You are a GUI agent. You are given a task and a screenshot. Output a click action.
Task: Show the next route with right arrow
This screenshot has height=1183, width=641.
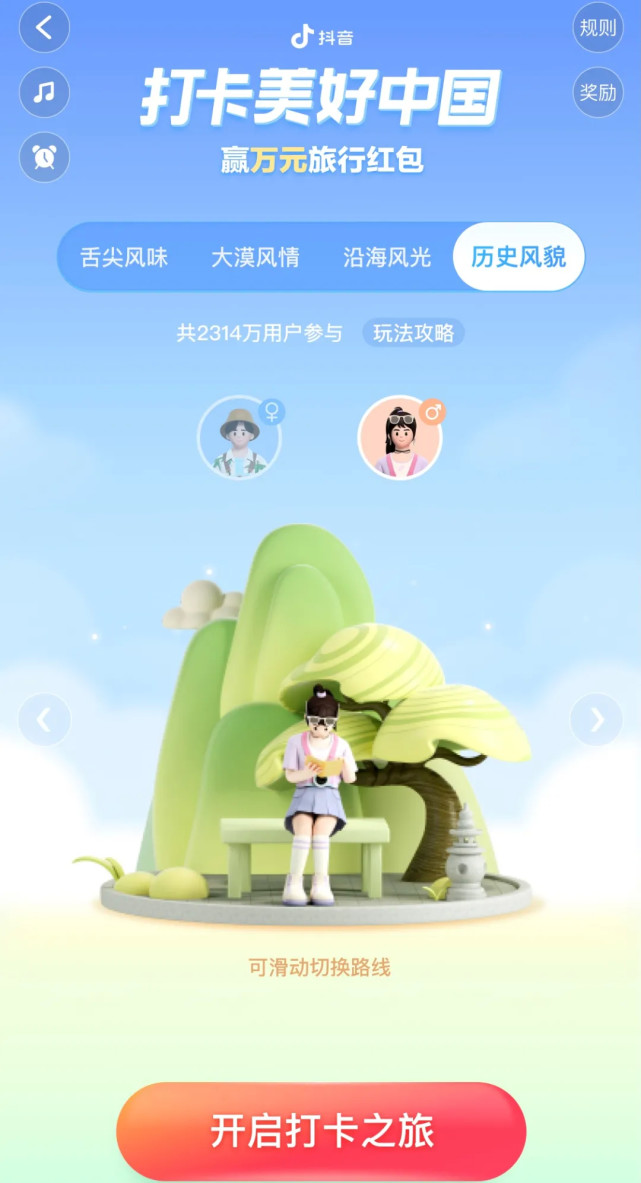(597, 720)
